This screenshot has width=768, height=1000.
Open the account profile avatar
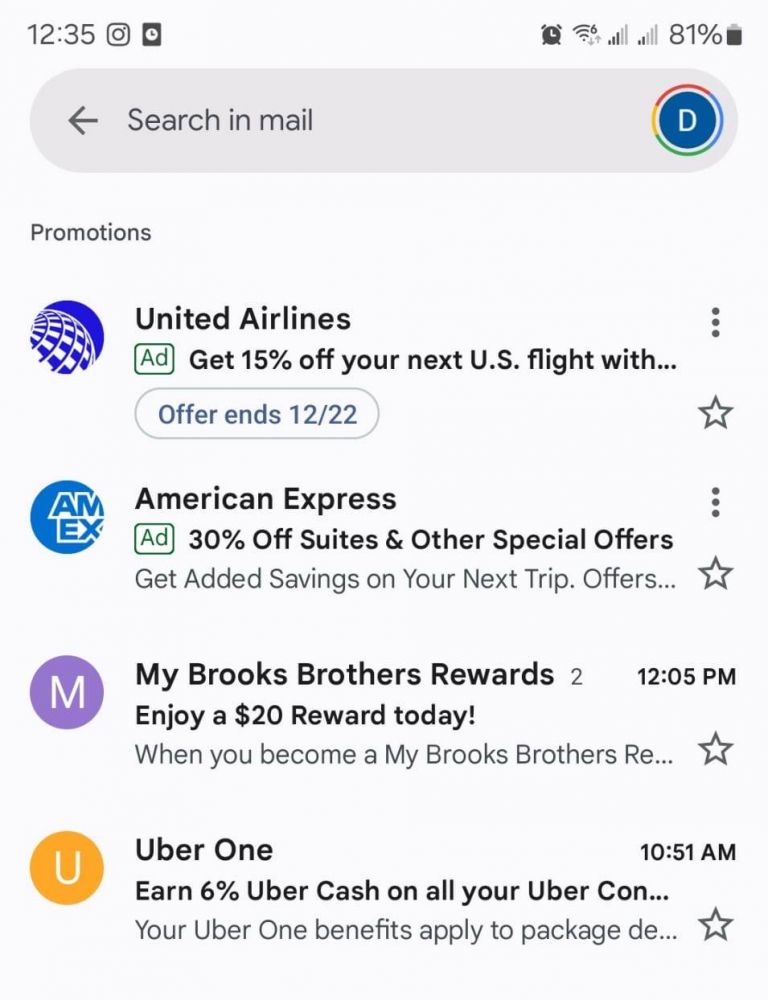(684, 120)
